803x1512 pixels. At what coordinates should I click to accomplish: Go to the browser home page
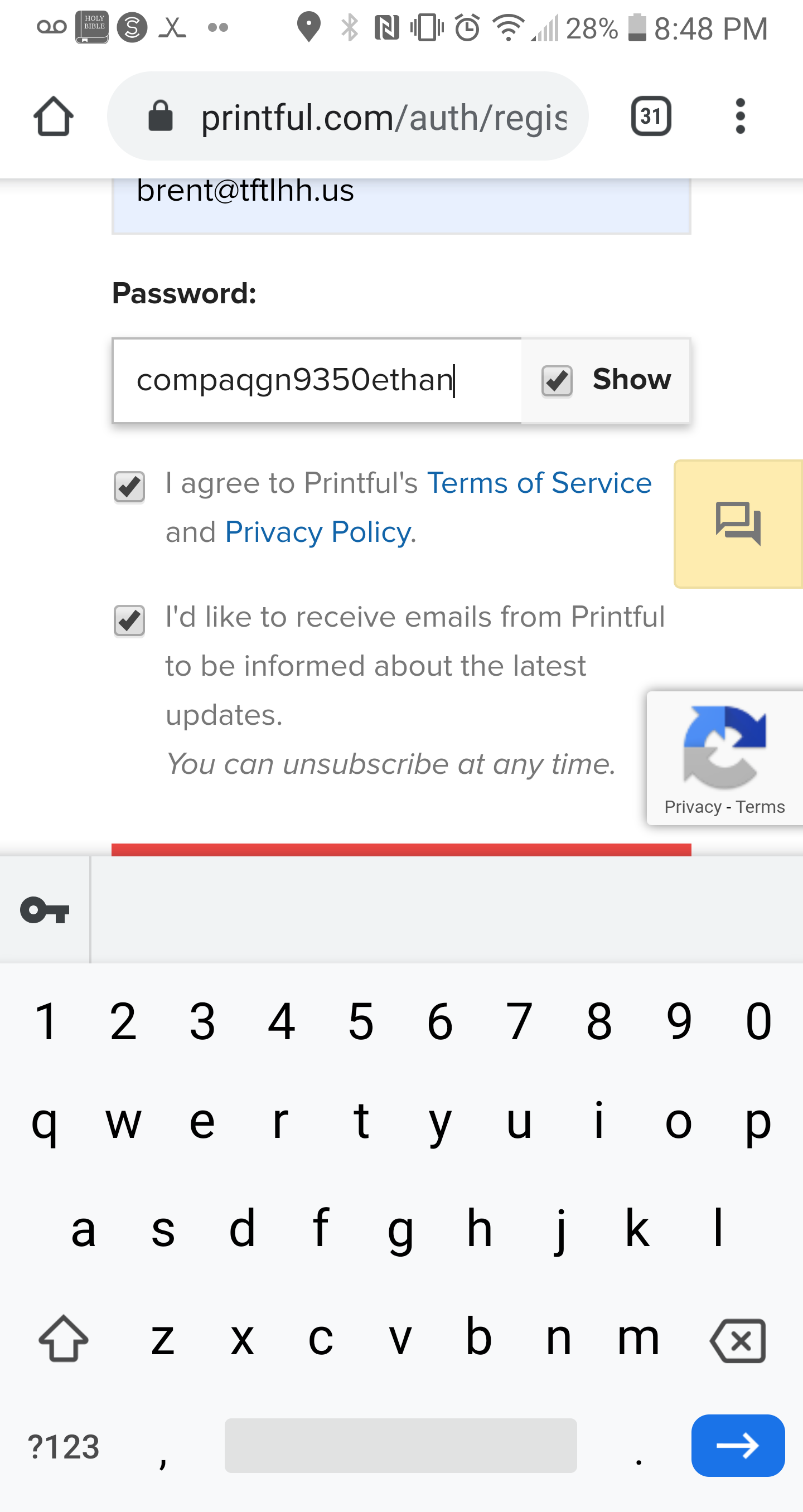tap(54, 116)
